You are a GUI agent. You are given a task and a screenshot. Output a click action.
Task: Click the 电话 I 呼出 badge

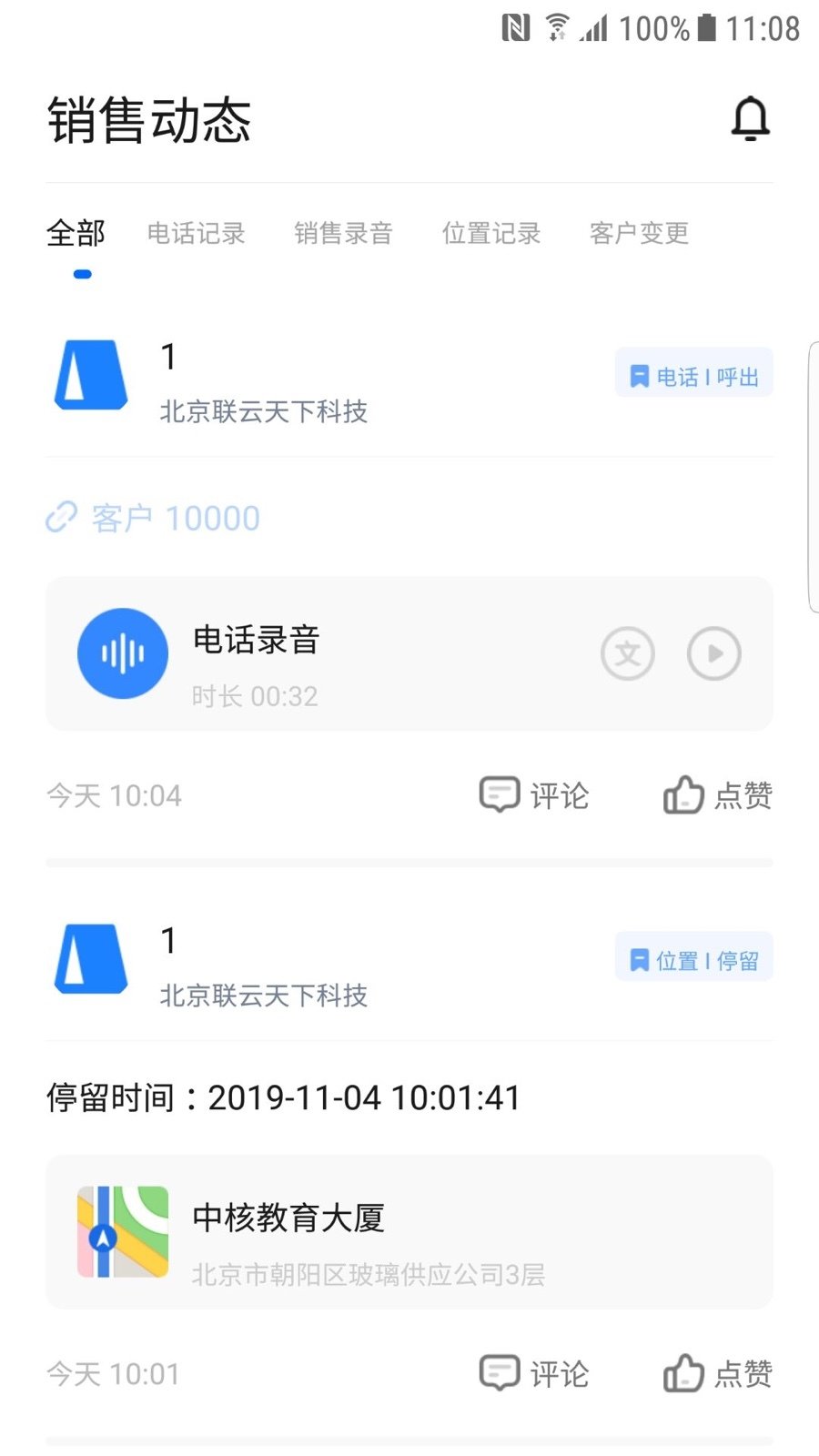(693, 374)
